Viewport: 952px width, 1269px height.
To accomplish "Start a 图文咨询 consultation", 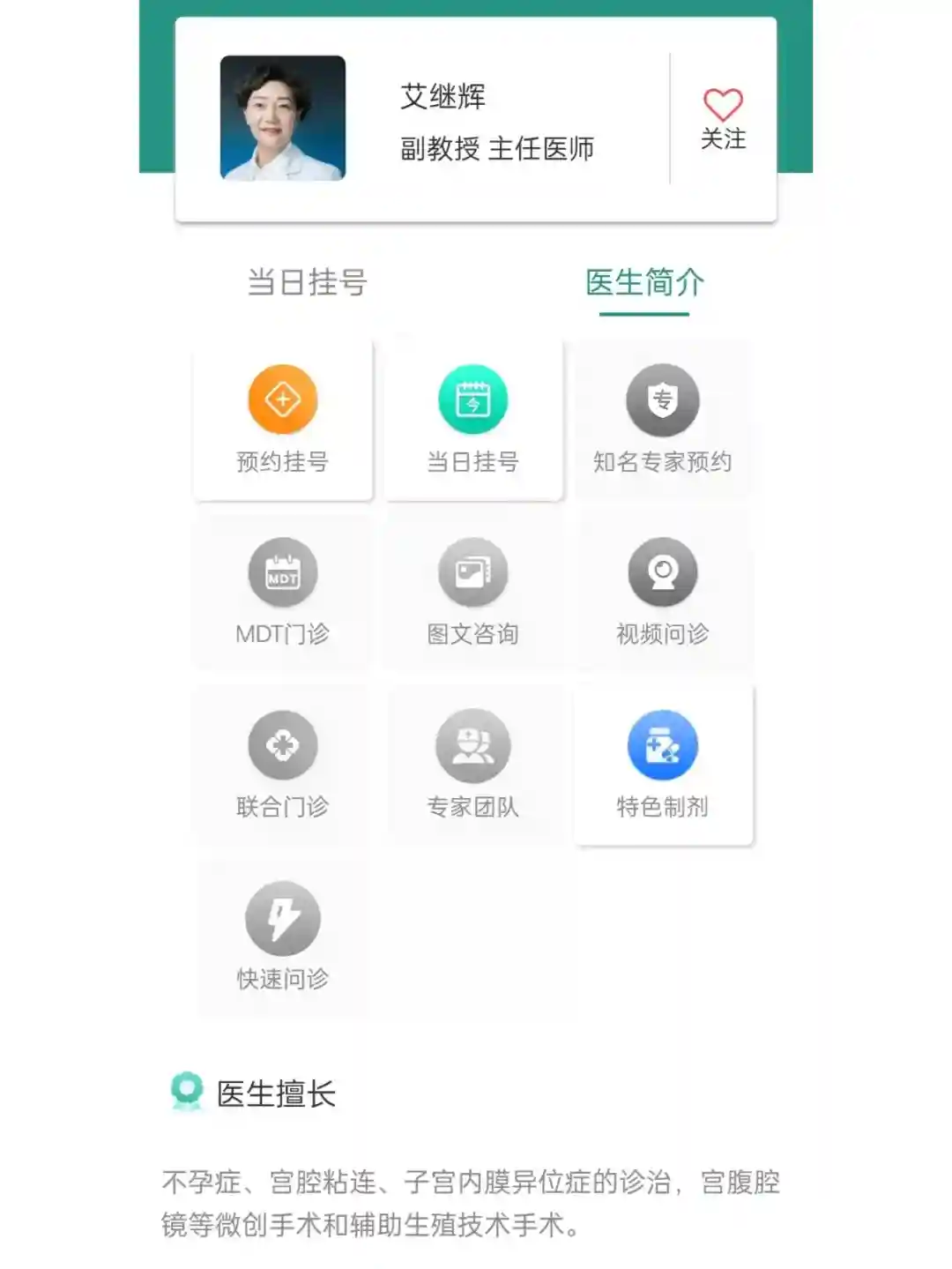I will coord(473,592).
